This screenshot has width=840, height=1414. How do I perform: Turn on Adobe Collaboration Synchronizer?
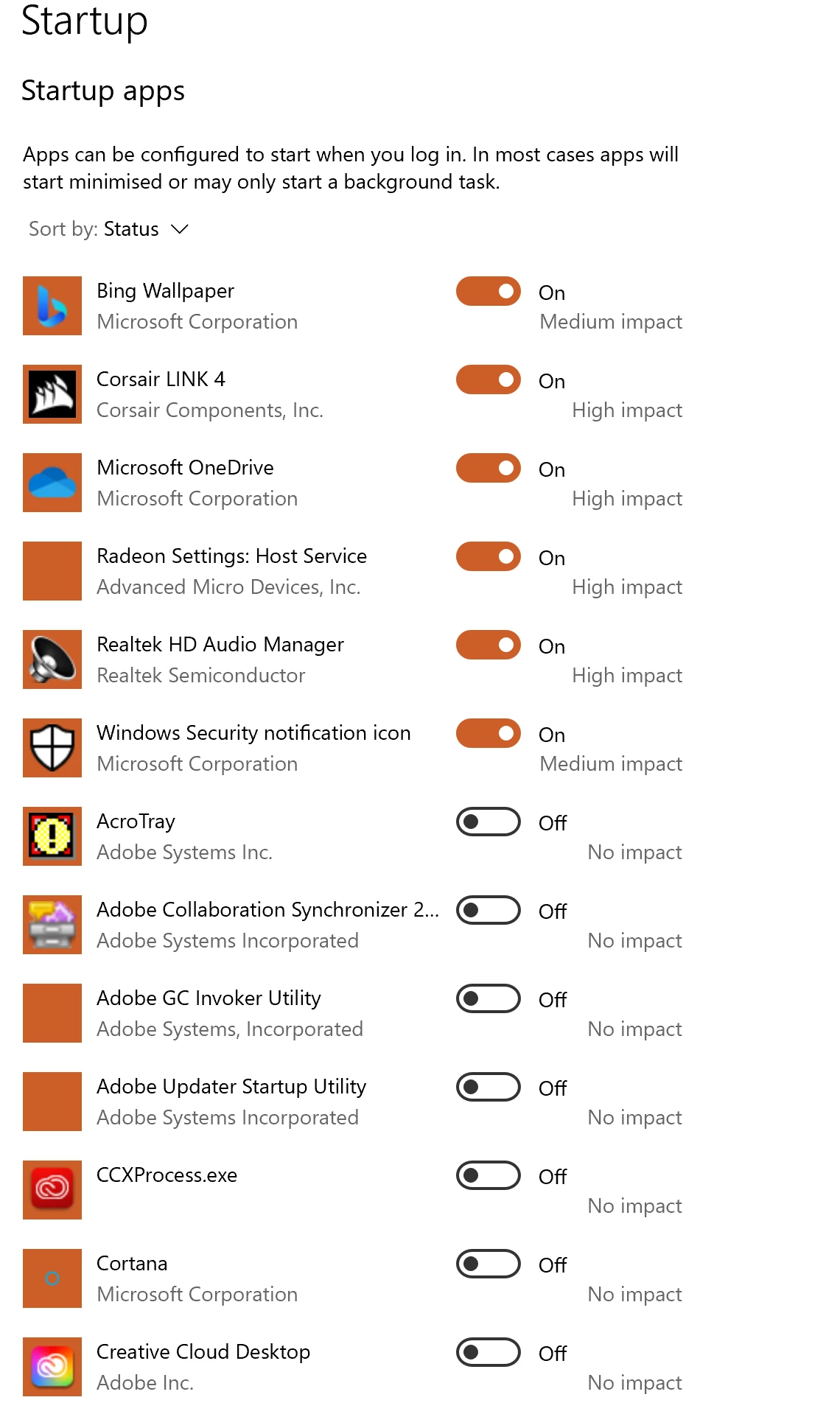[x=488, y=910]
